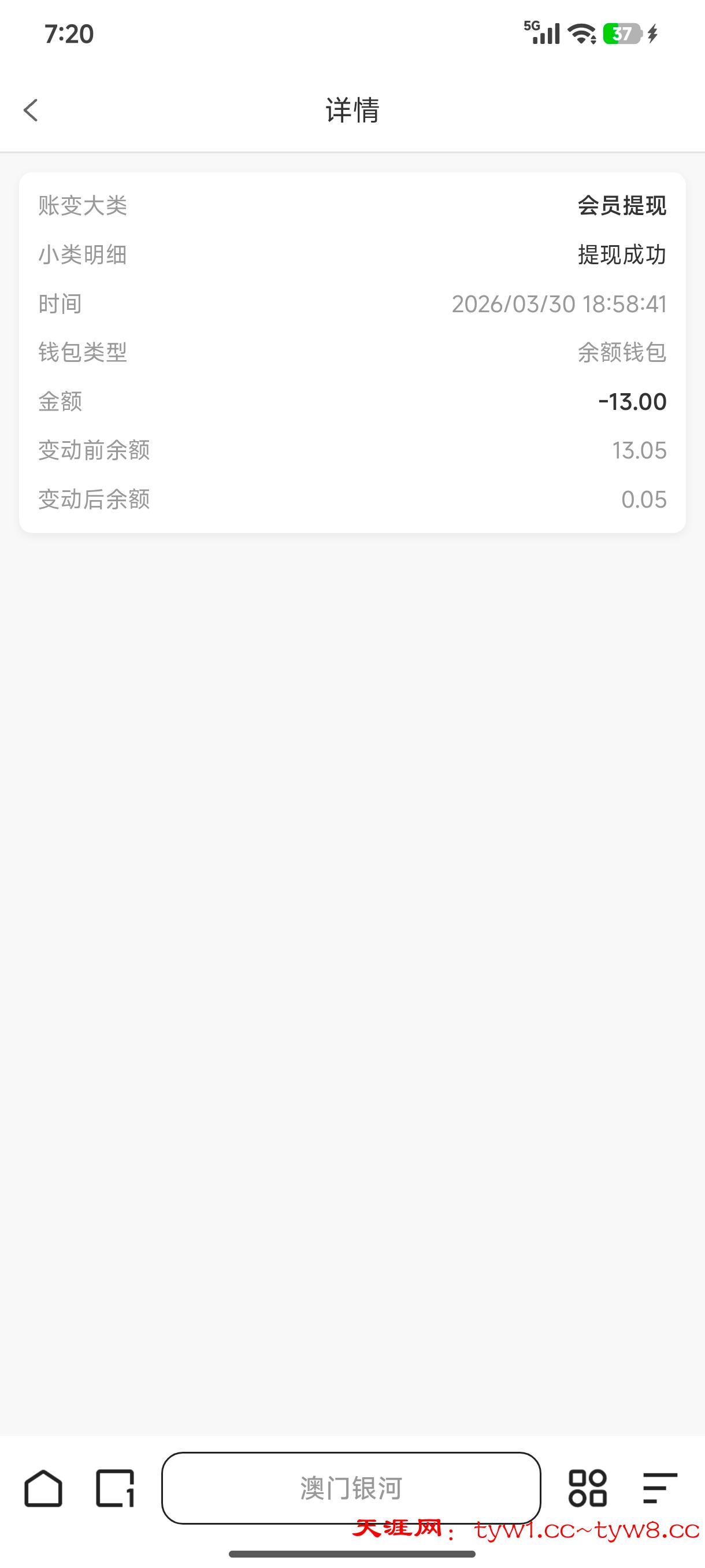Open the browser menu

click(659, 1488)
